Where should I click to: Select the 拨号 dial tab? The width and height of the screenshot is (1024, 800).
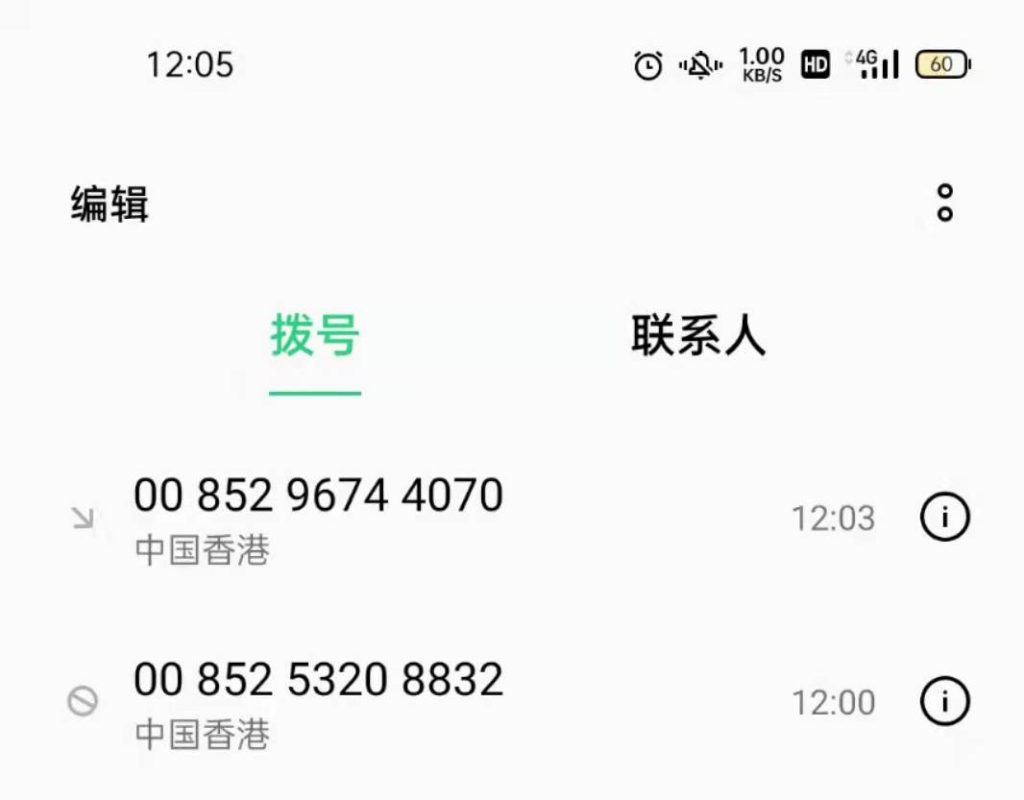pyautogui.click(x=315, y=335)
